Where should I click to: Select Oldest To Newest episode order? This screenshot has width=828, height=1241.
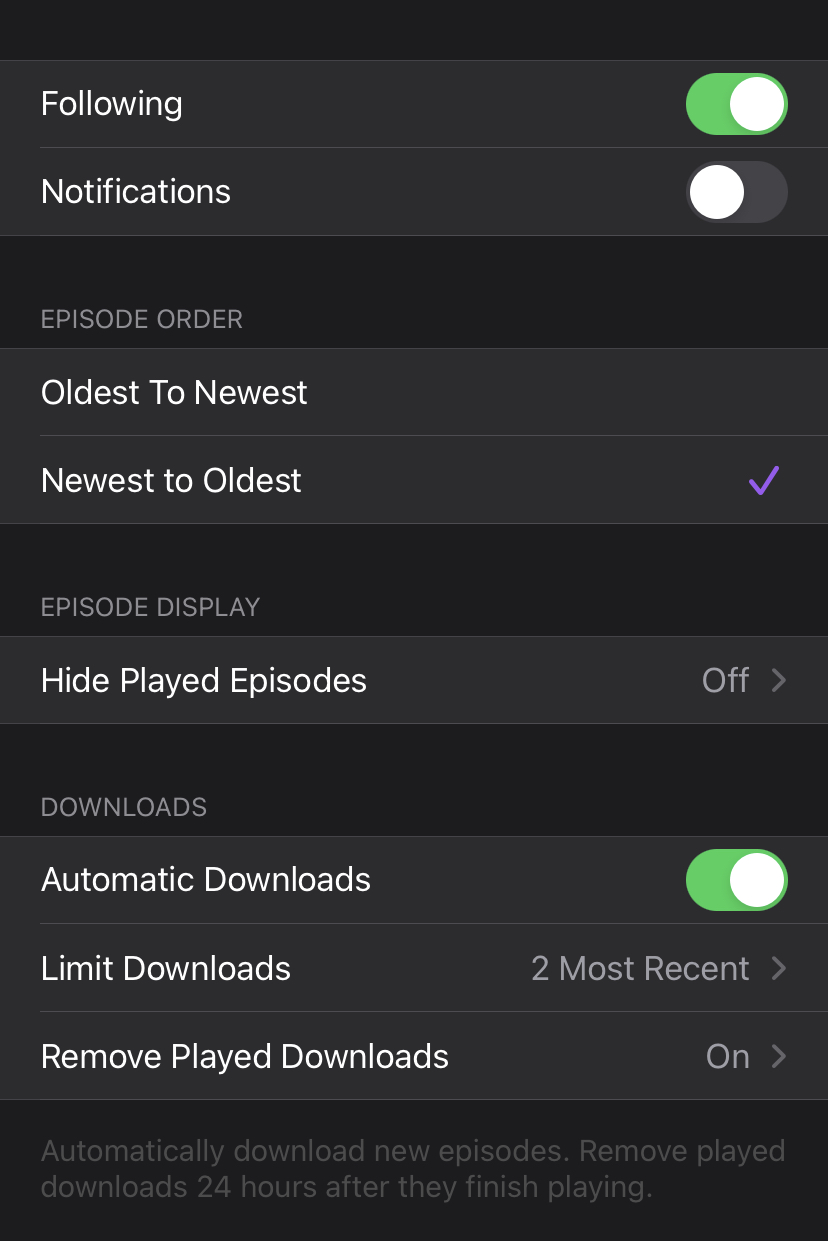tap(414, 392)
